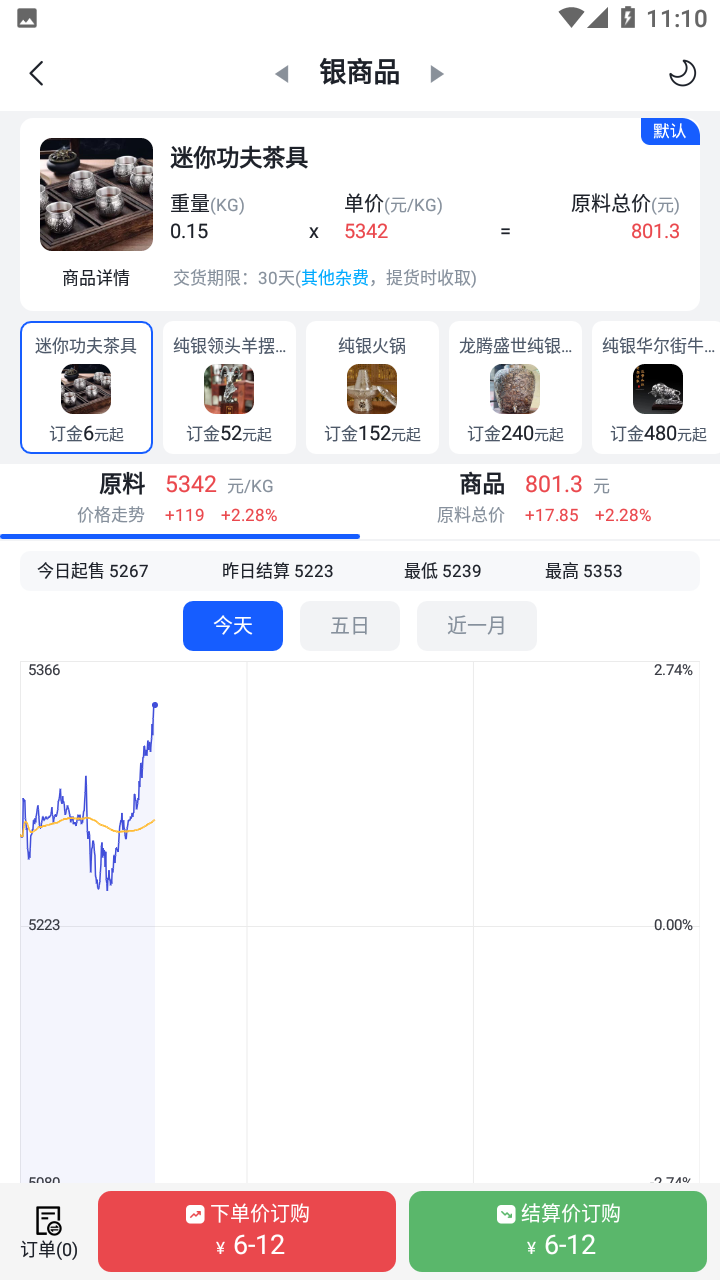Show the 五日 chart range

point(350,626)
